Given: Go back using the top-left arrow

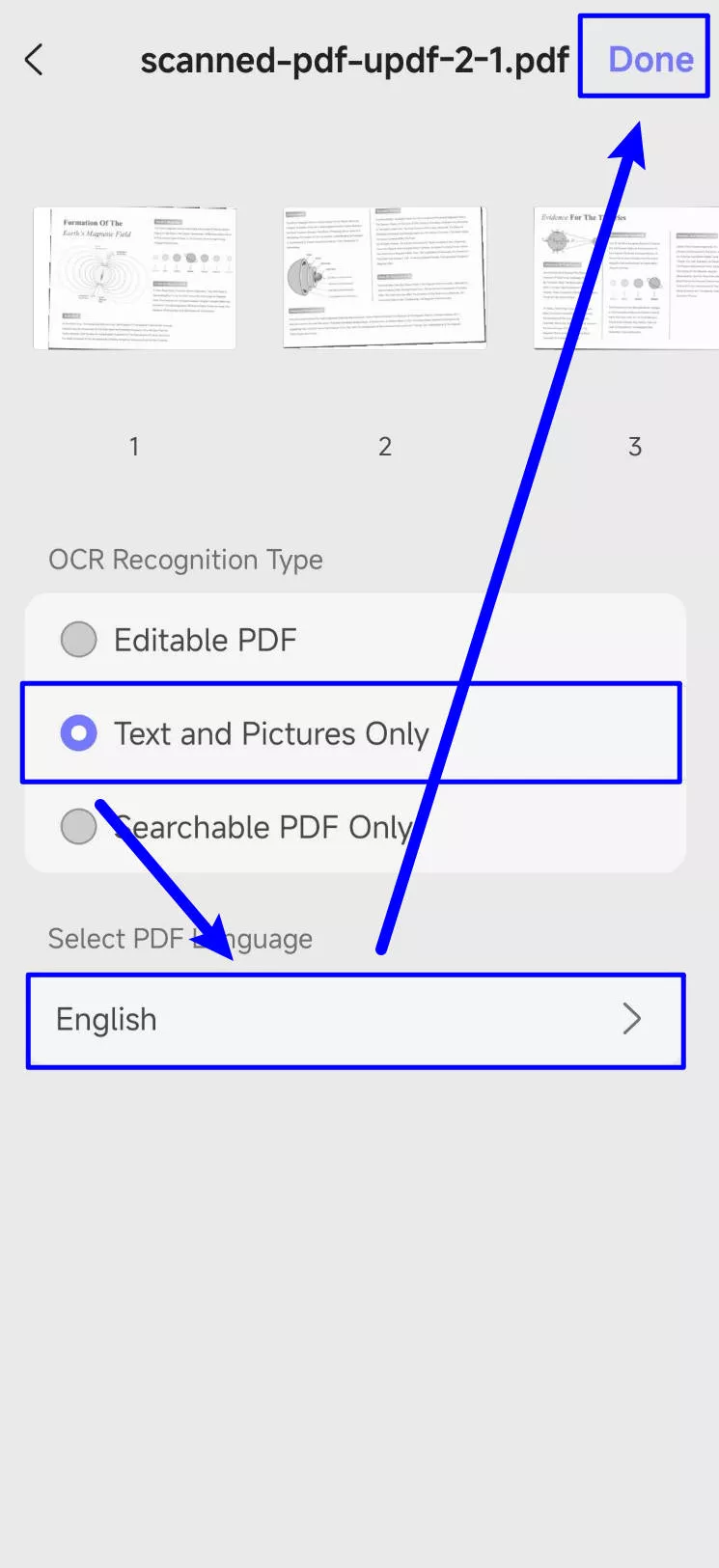Looking at the screenshot, I should (x=35, y=60).
